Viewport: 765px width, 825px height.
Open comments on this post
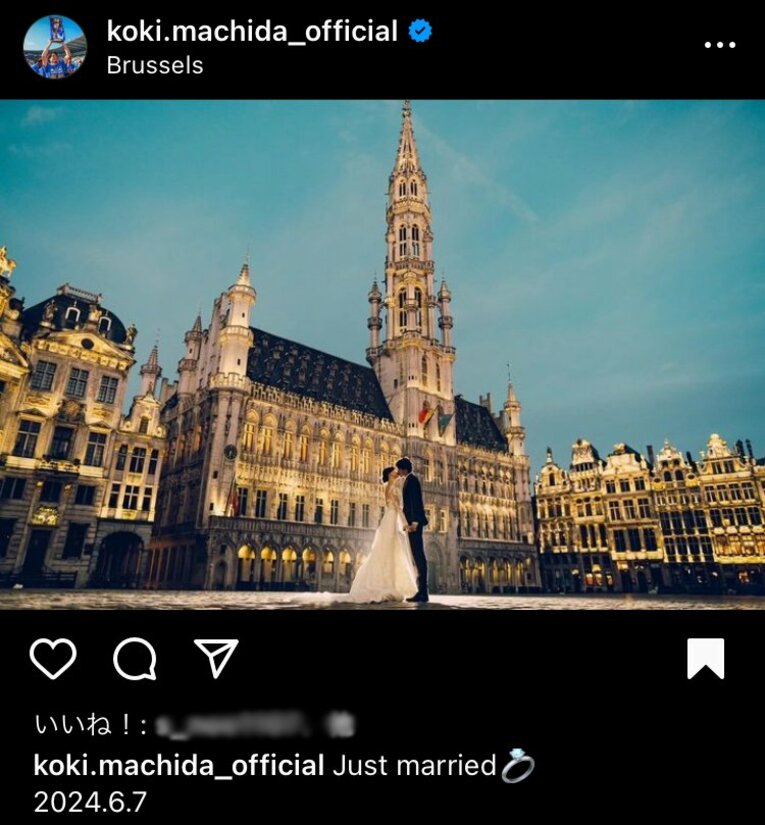pos(135,659)
